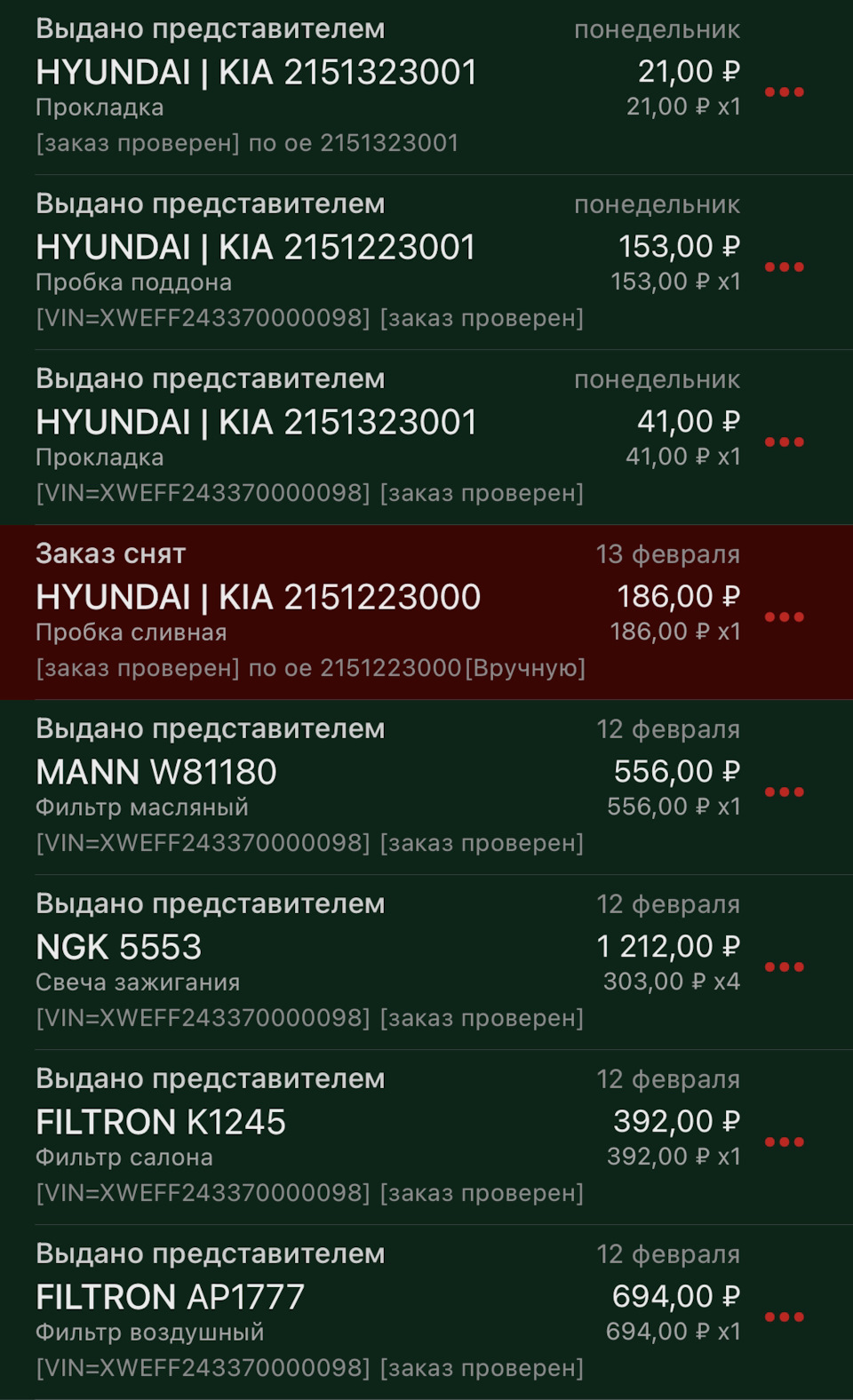Open three-dot menu for FILTRON AP1777 order
853x1400 pixels.
click(784, 1316)
